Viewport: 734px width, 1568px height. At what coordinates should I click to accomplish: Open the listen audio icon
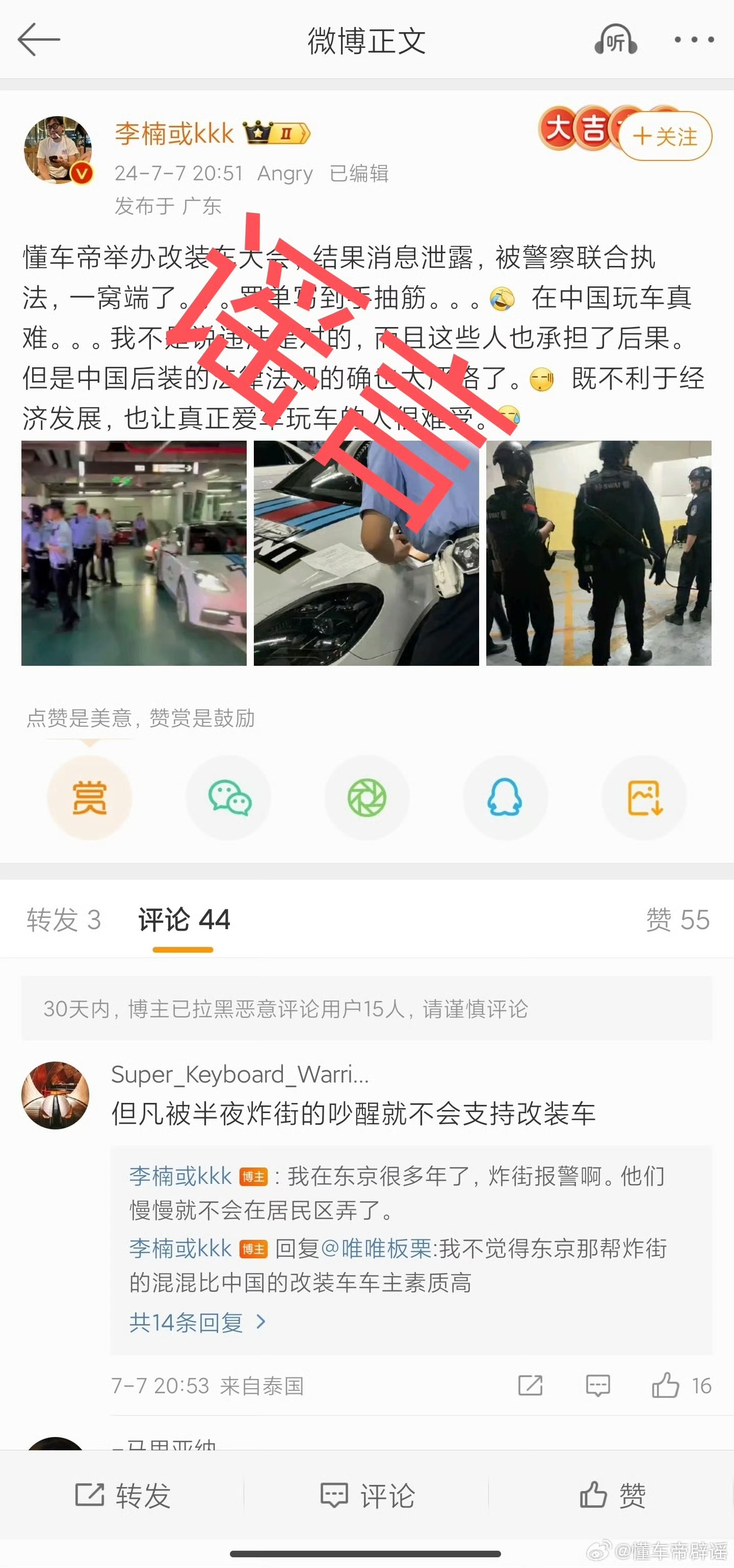(615, 40)
